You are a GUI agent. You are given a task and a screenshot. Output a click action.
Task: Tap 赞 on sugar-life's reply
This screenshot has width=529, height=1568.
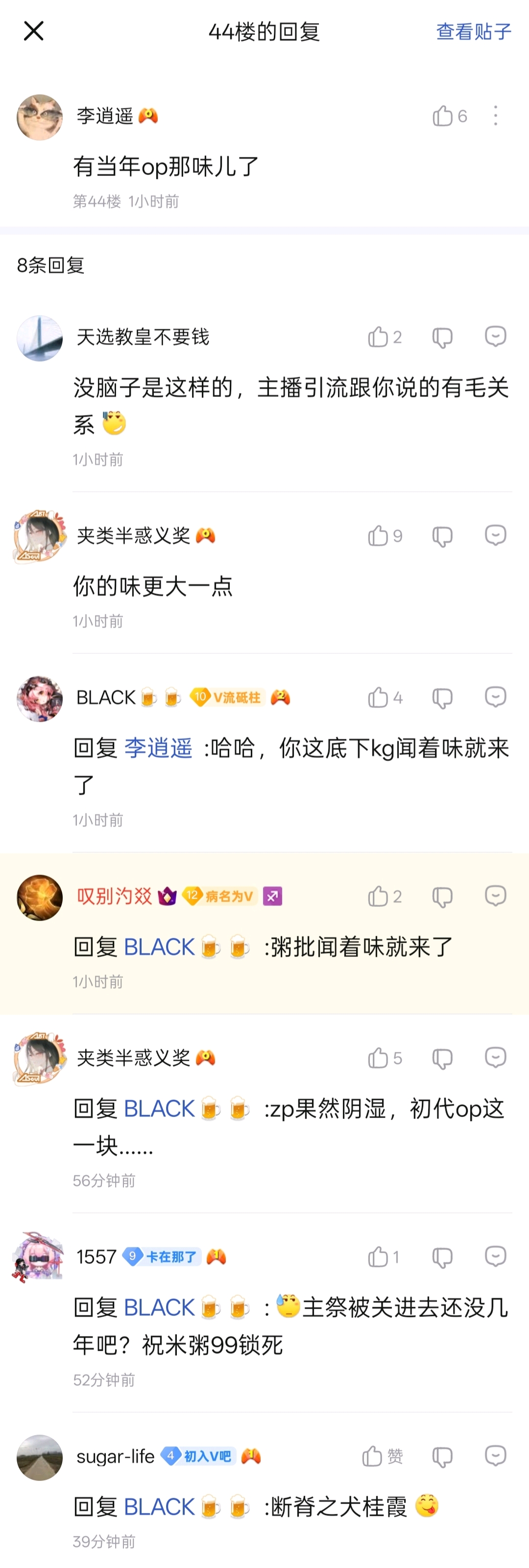tap(382, 1457)
